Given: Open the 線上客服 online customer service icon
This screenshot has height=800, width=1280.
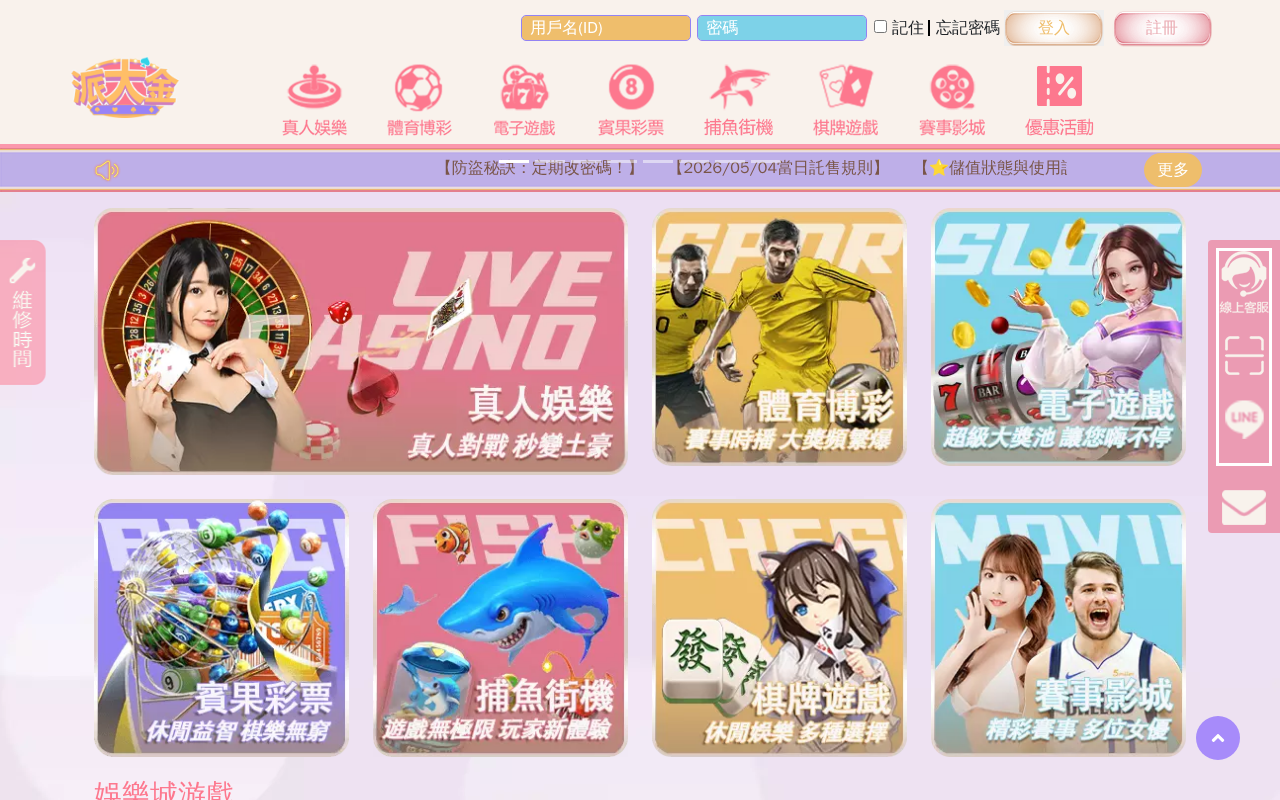Looking at the screenshot, I should [1244, 284].
